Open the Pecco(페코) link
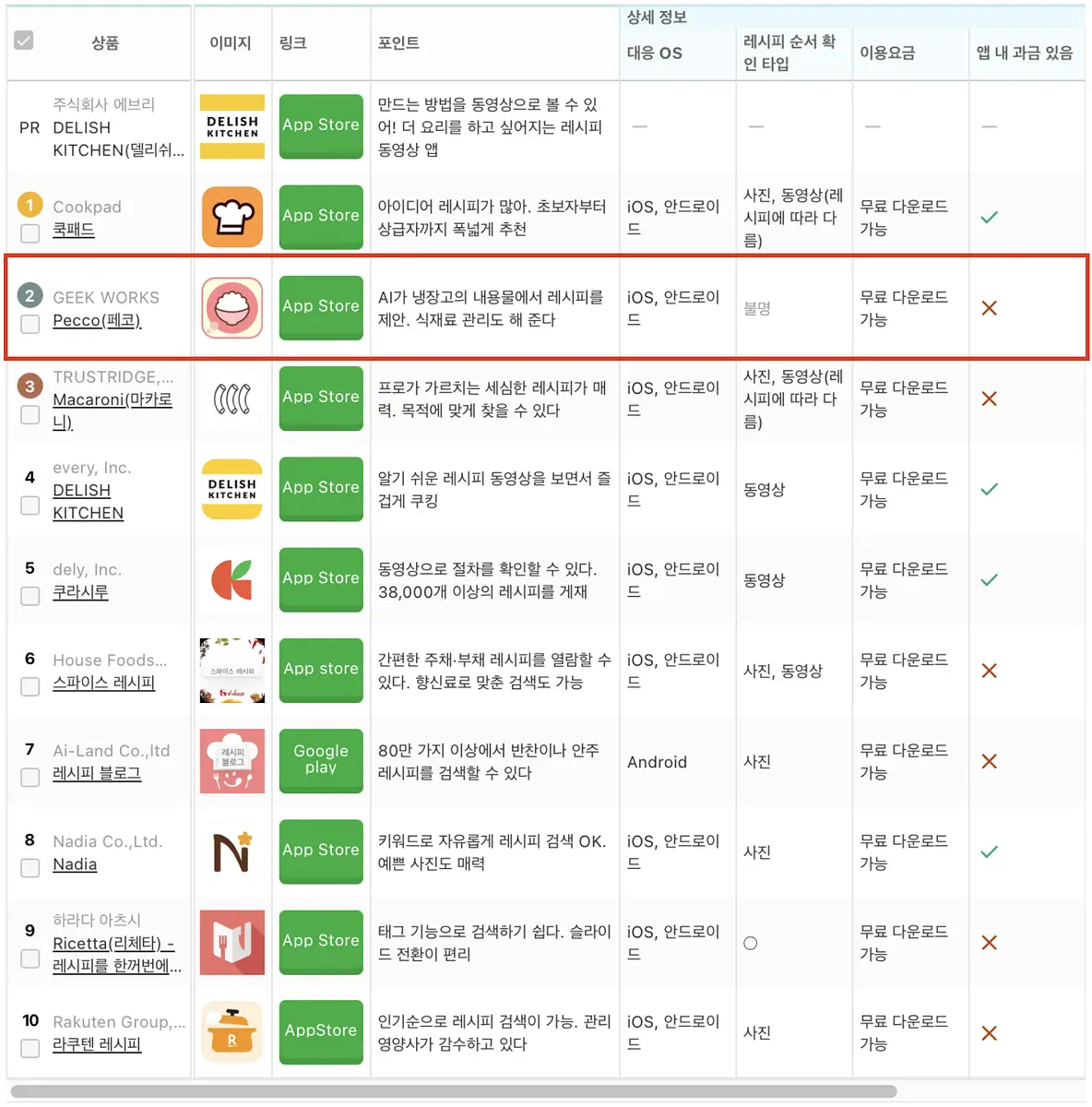Image resolution: width=1092 pixels, height=1107 pixels. point(97,320)
